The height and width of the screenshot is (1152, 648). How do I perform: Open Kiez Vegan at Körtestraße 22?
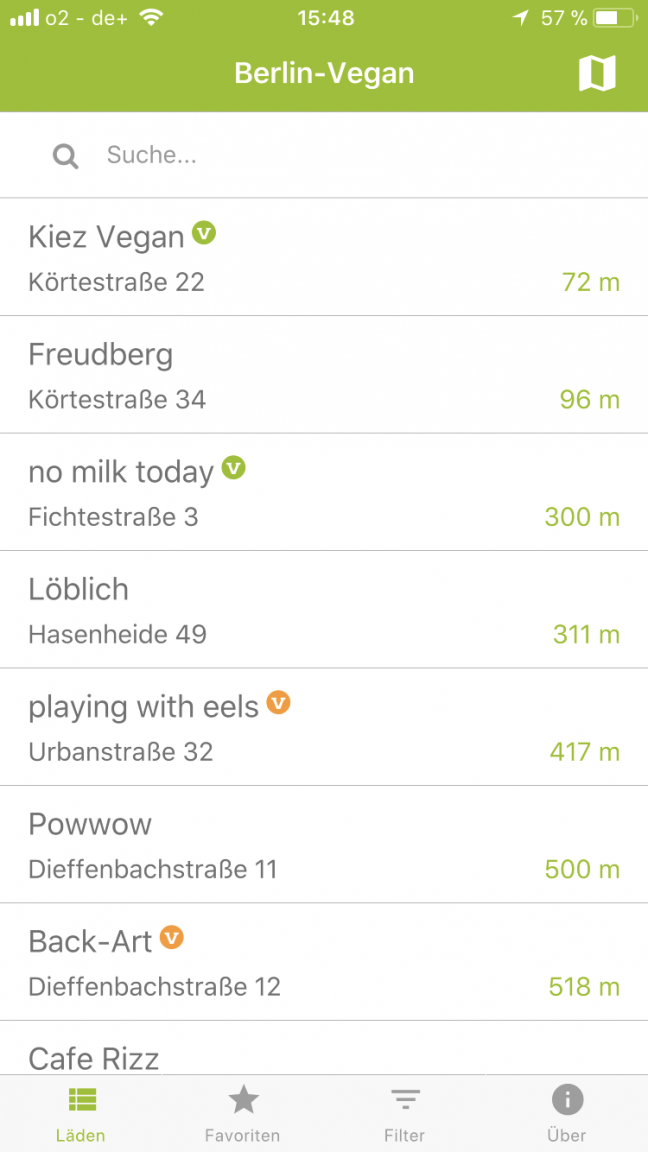[x=324, y=258]
